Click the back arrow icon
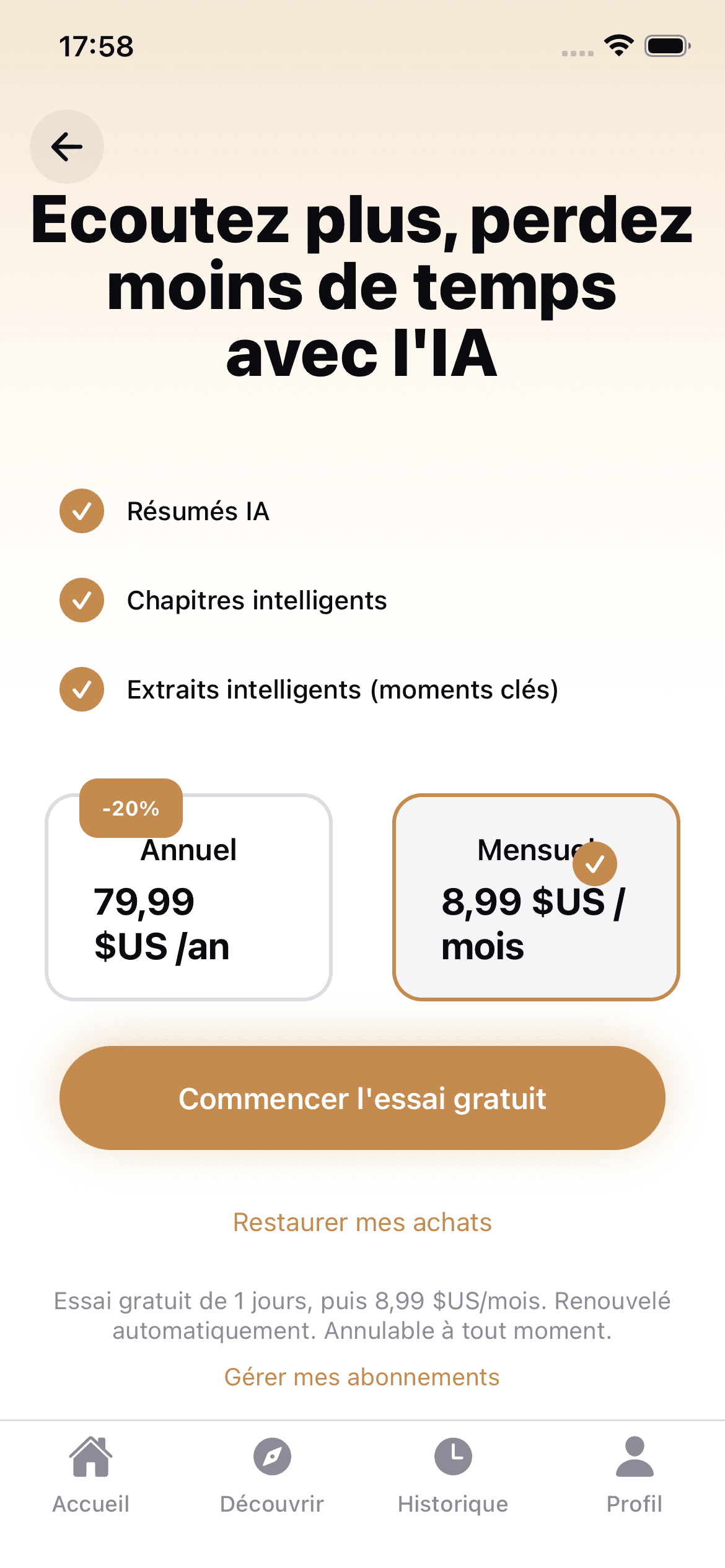 coord(66,147)
